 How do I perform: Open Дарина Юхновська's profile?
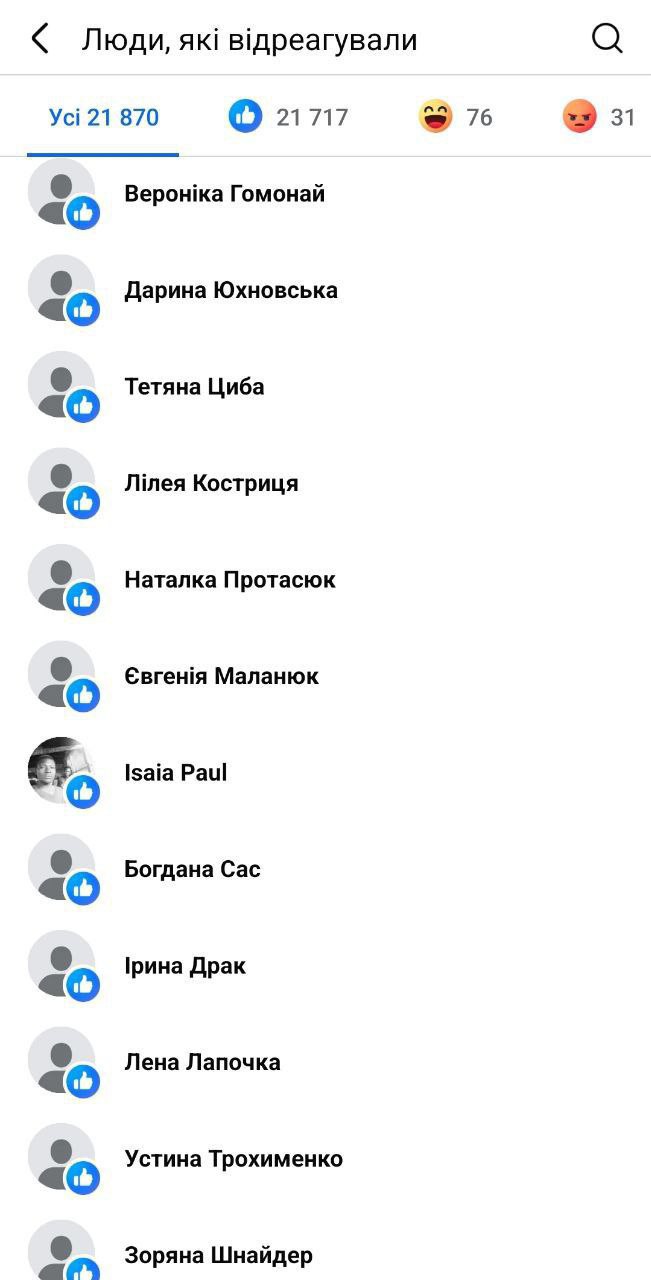click(x=325, y=290)
